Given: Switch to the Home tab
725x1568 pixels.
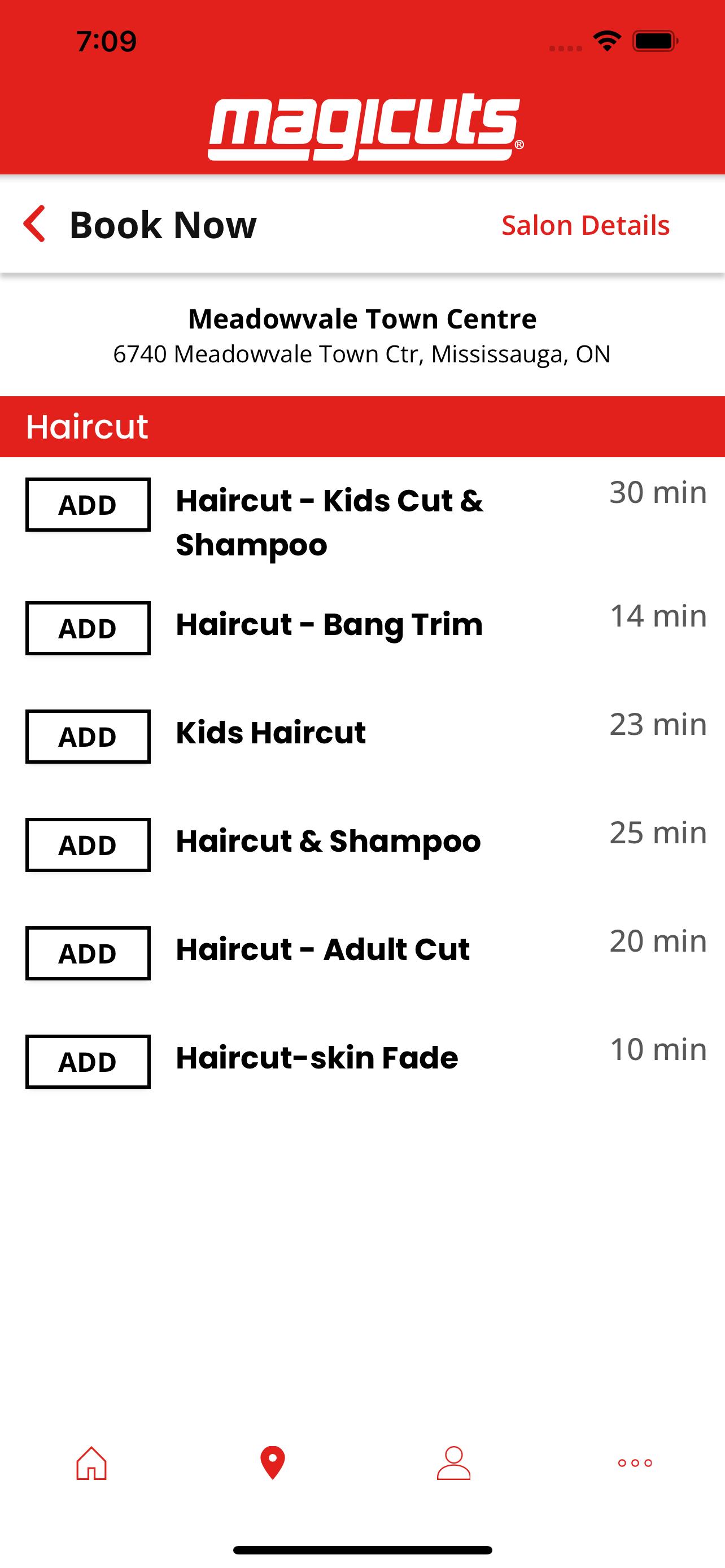Looking at the screenshot, I should (91, 1462).
